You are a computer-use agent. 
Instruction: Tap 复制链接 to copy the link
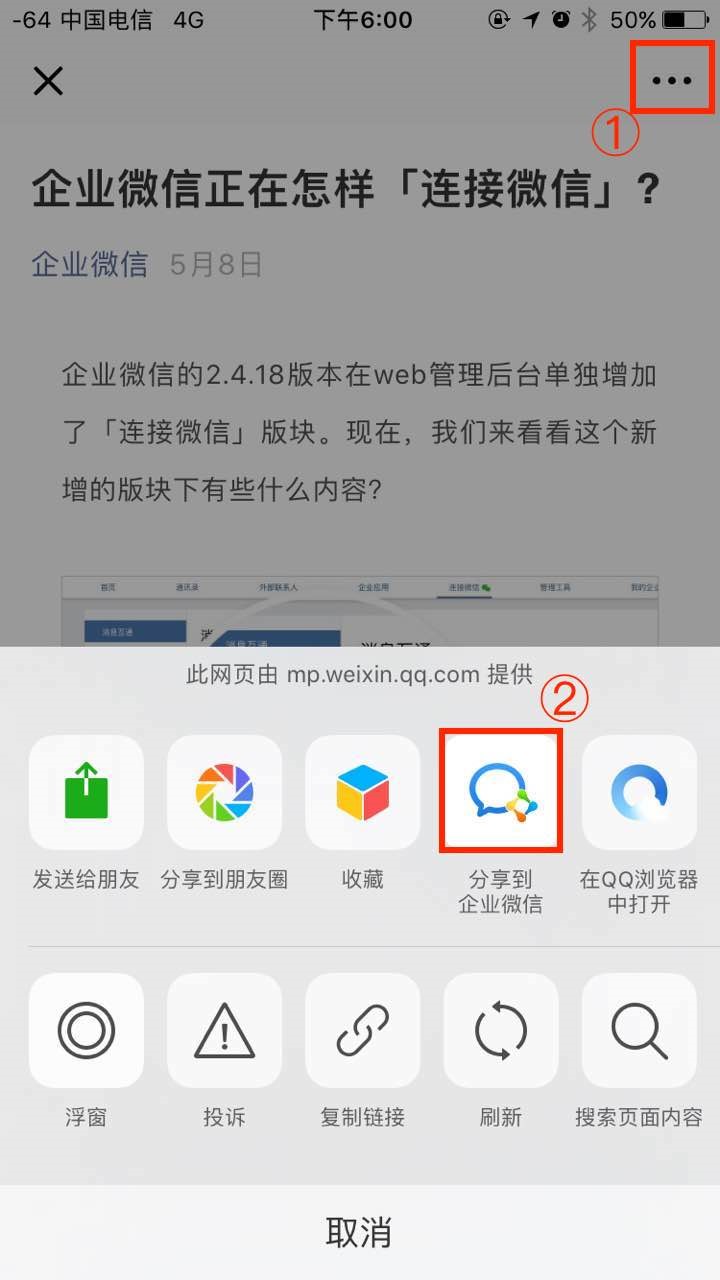(362, 1030)
